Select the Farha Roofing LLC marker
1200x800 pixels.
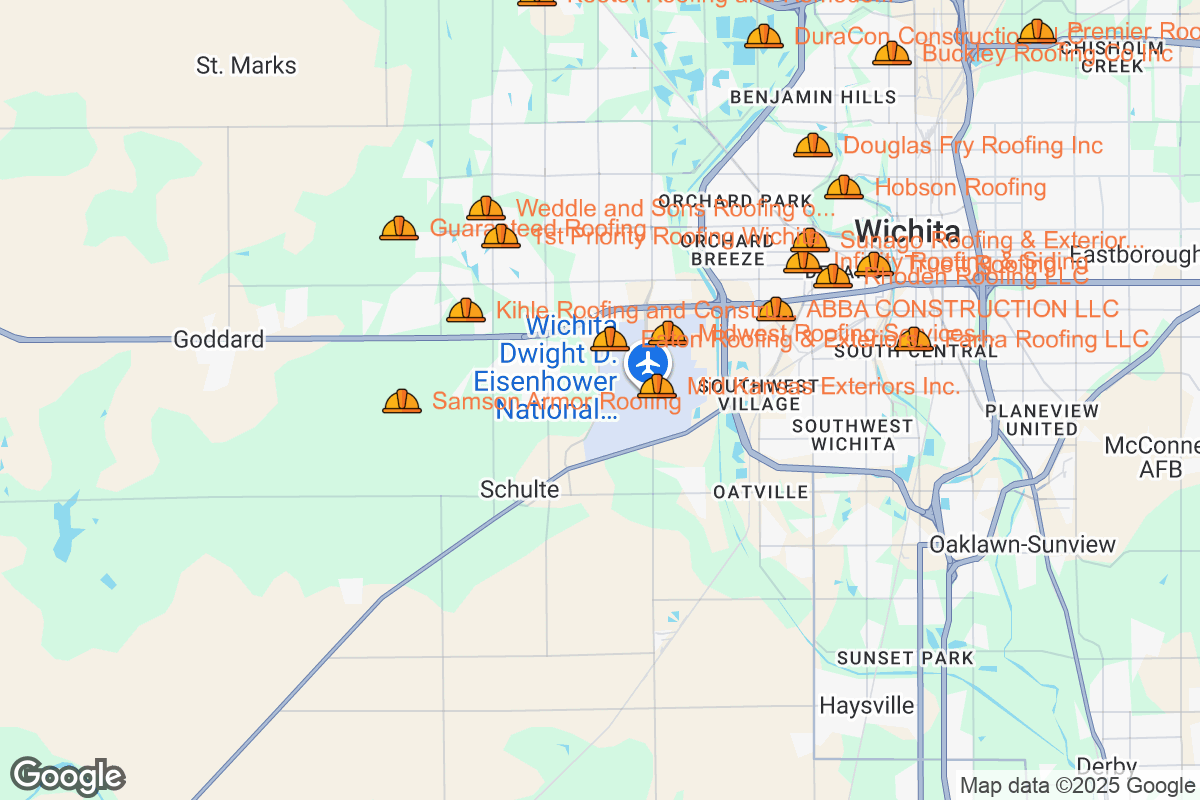(x=913, y=340)
